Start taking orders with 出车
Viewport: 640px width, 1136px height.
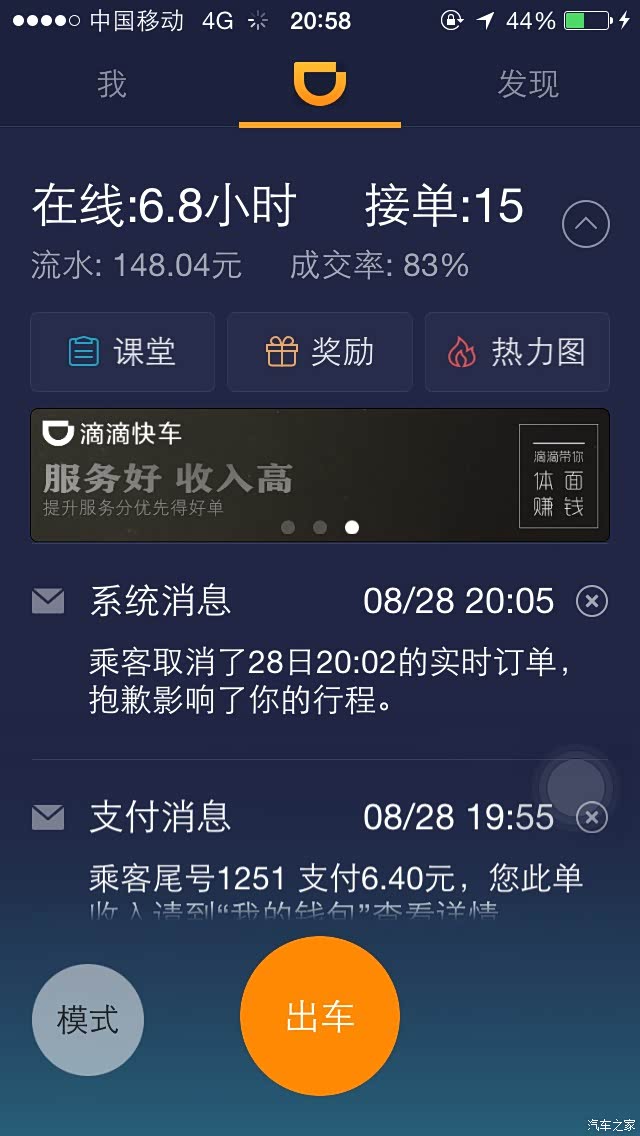point(320,1016)
